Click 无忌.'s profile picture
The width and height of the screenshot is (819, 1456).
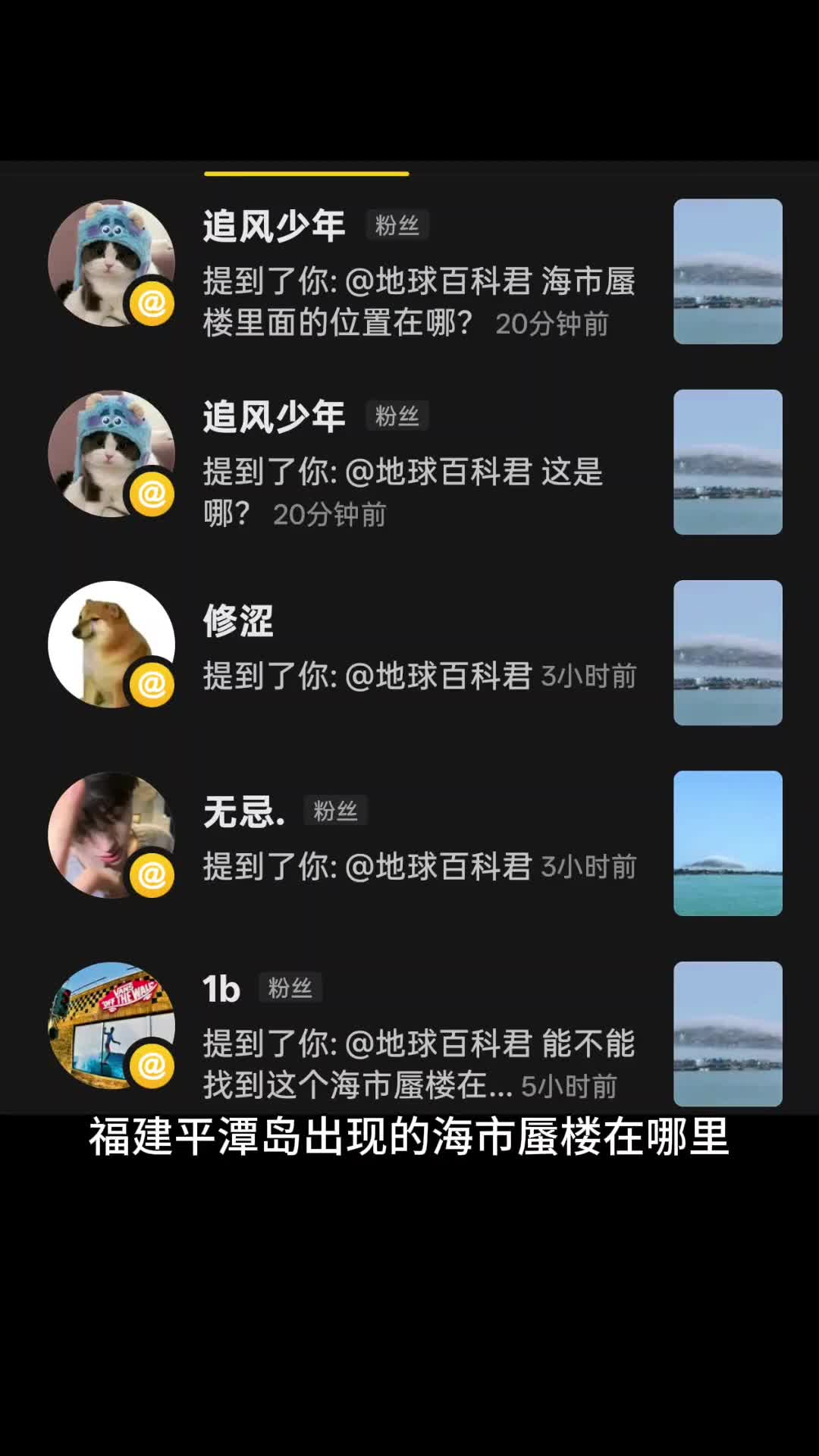click(111, 833)
